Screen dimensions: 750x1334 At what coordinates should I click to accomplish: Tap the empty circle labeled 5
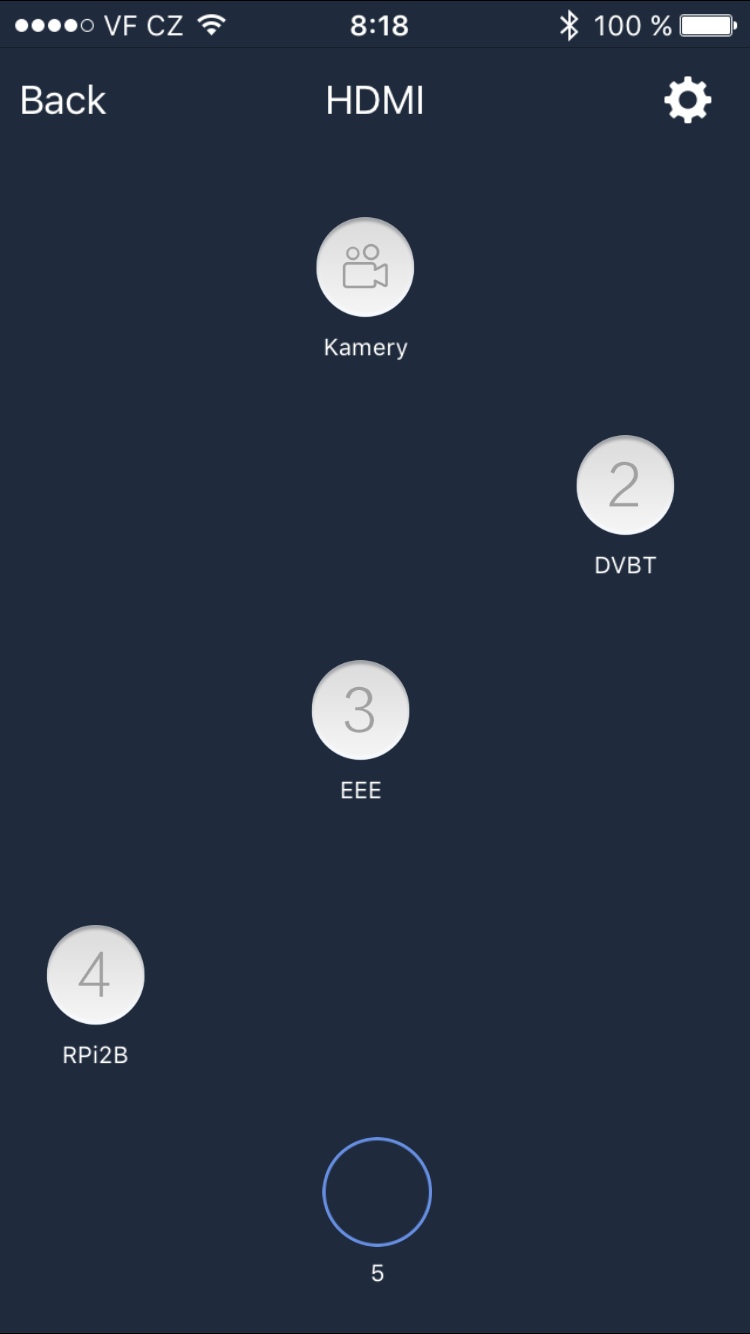coord(377,1192)
